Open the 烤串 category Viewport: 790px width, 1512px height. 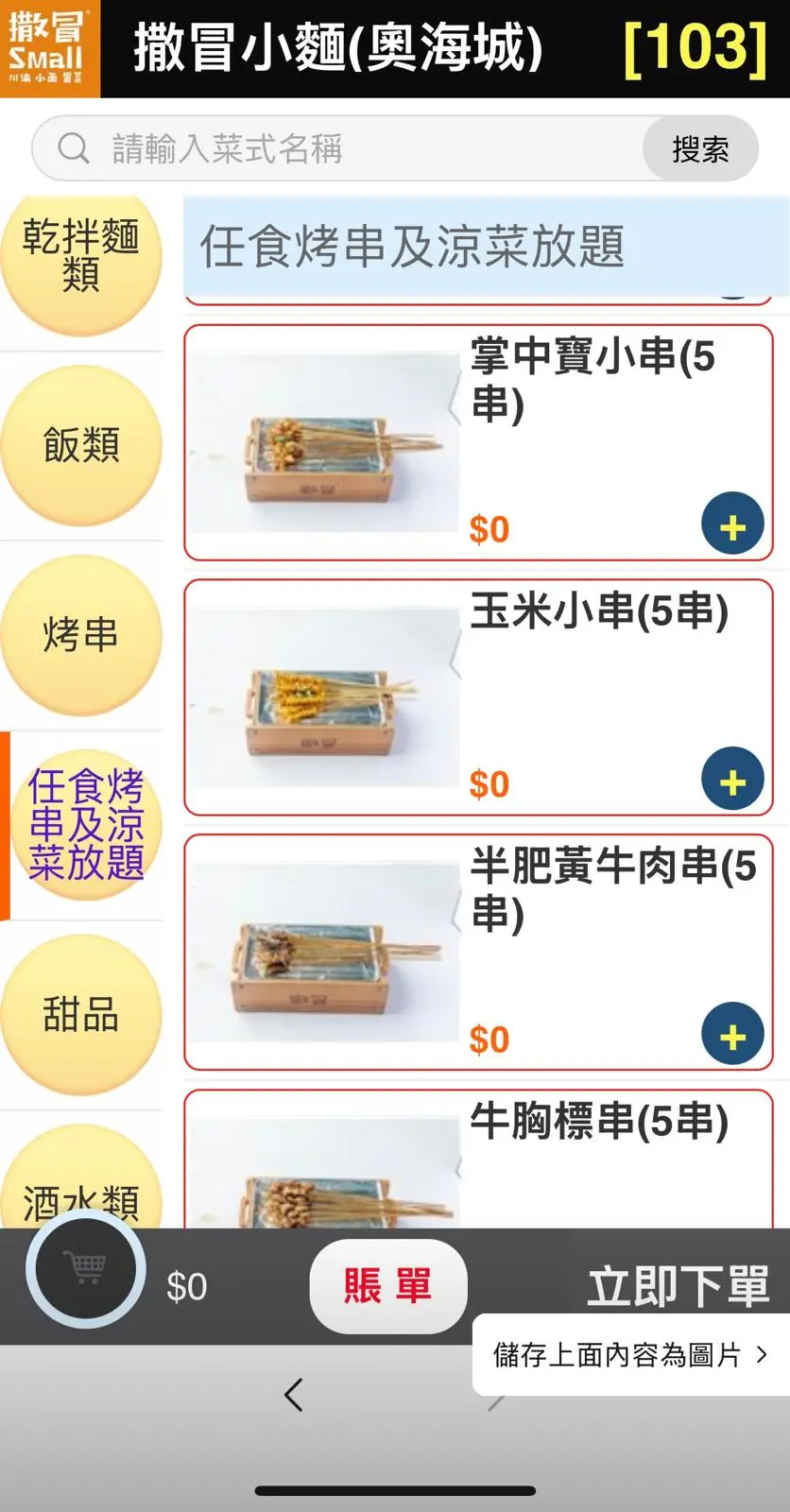[x=81, y=634]
